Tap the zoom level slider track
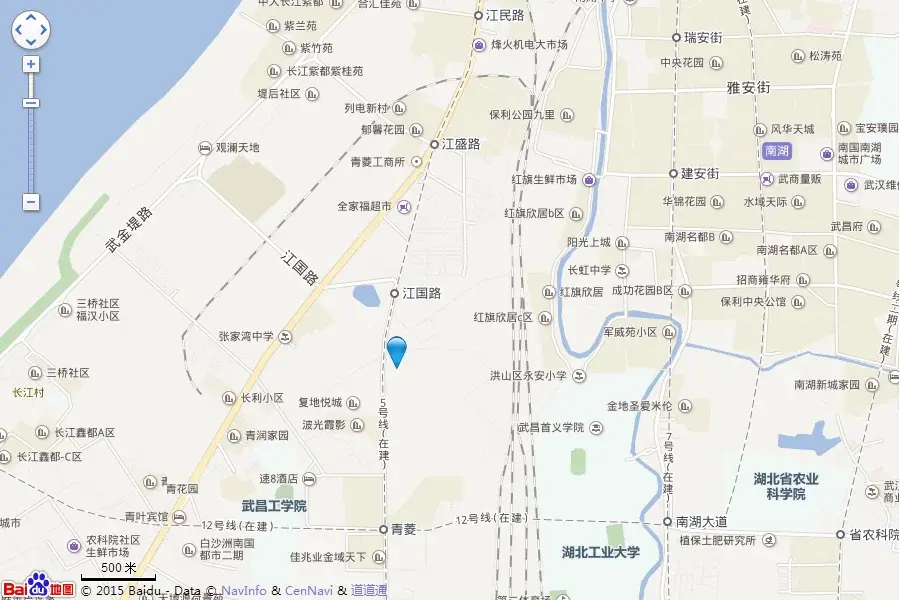Image resolution: width=900 pixels, height=600 pixels. coord(31,150)
